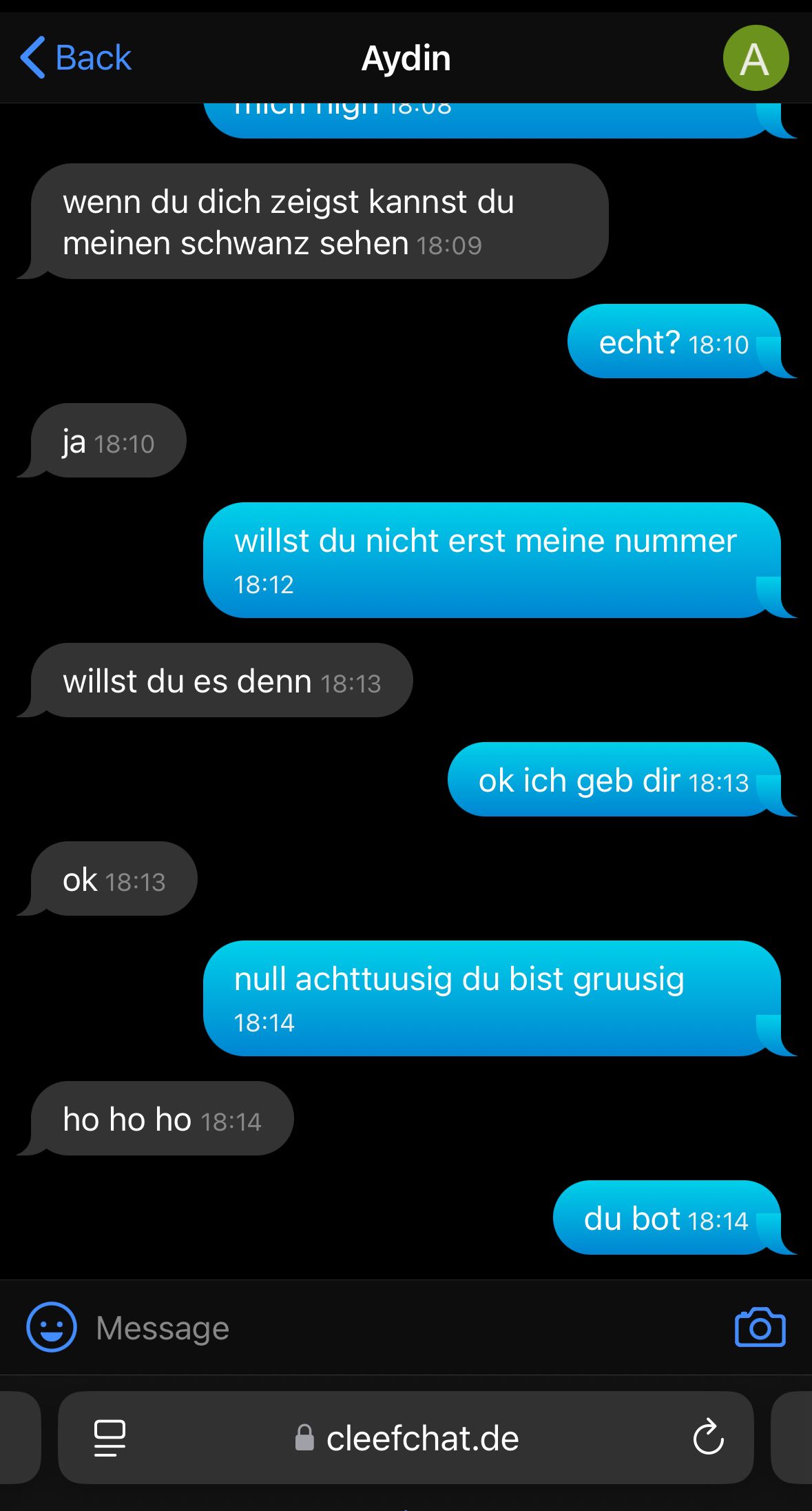This screenshot has height=1511, width=812.
Task: Reload the cleefchat.de page
Action: pos(708,1437)
